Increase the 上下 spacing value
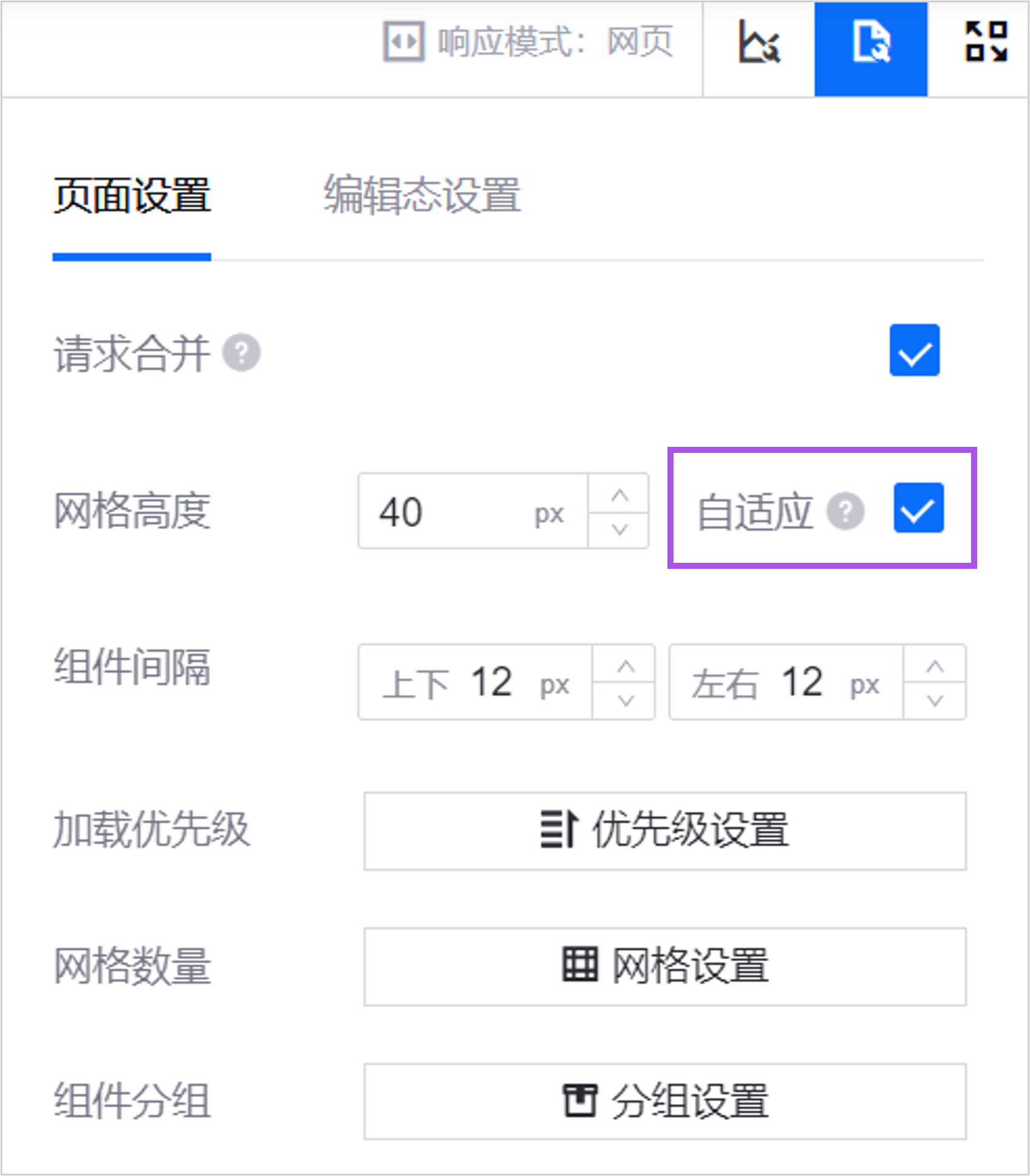Viewport: 1030px width, 1176px height. pyautogui.click(x=626, y=666)
